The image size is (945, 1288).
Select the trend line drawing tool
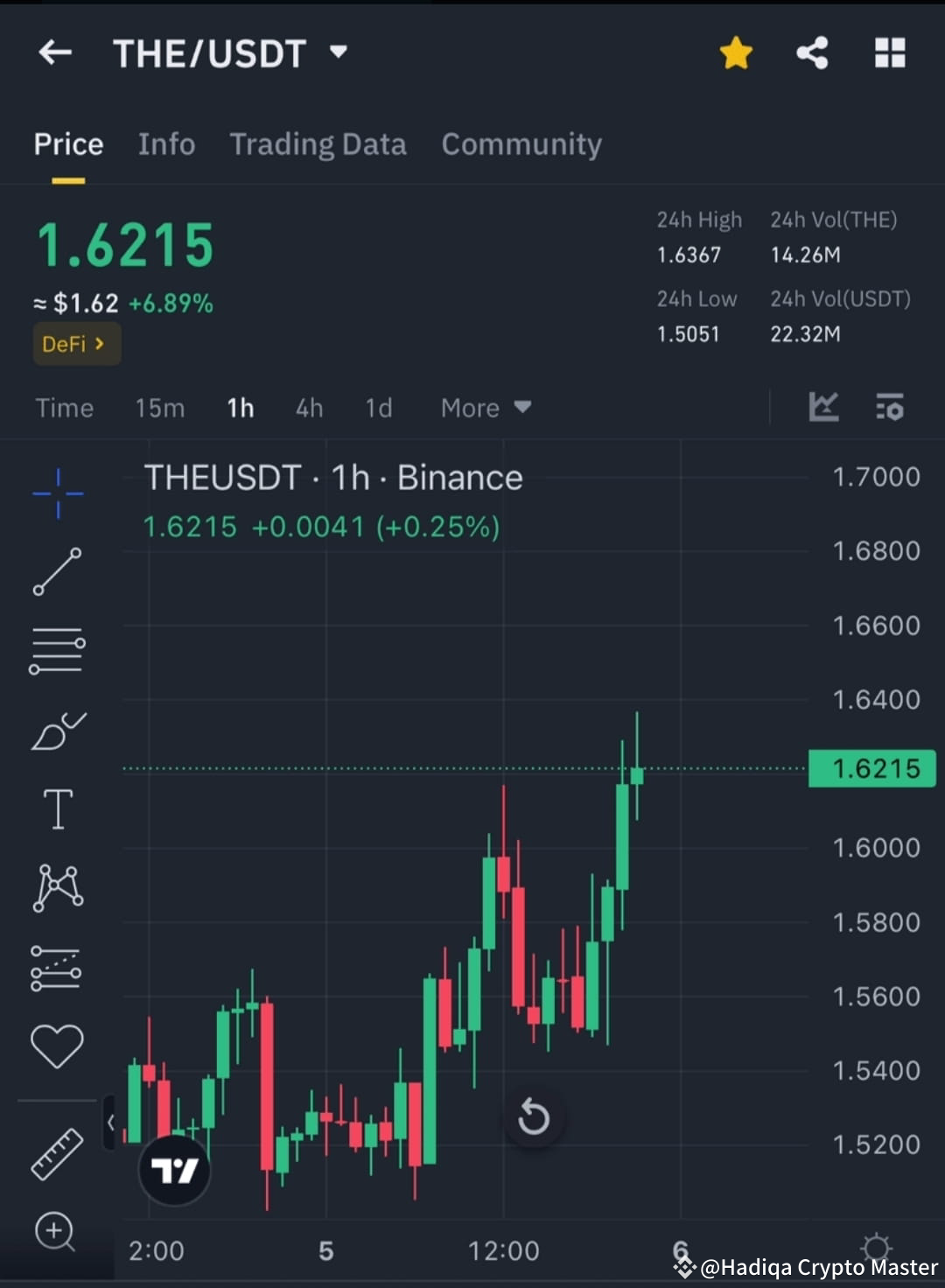[57, 573]
